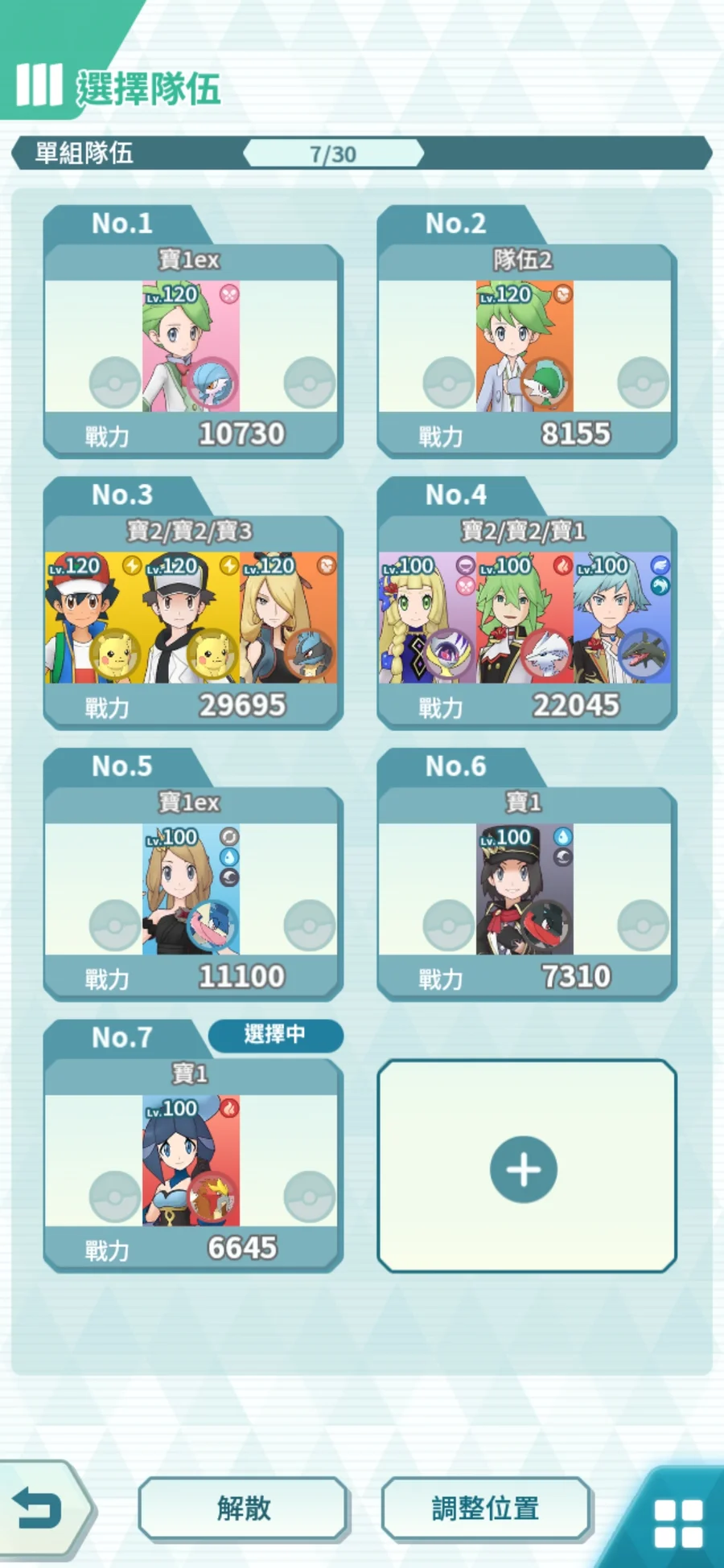The width and height of the screenshot is (724, 1568).
Task: Tap the 解散 disband button
Action: pyautogui.click(x=244, y=1508)
